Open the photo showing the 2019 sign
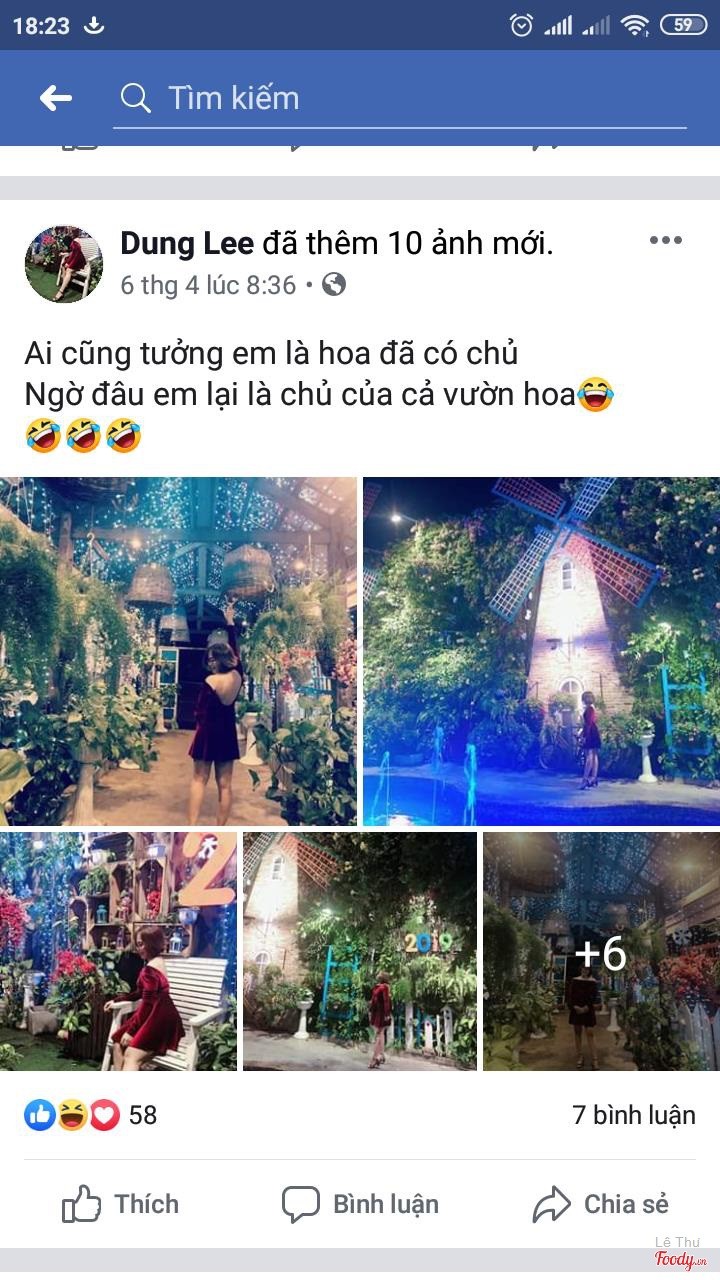Image resolution: width=720 pixels, height=1280 pixels. click(x=360, y=951)
